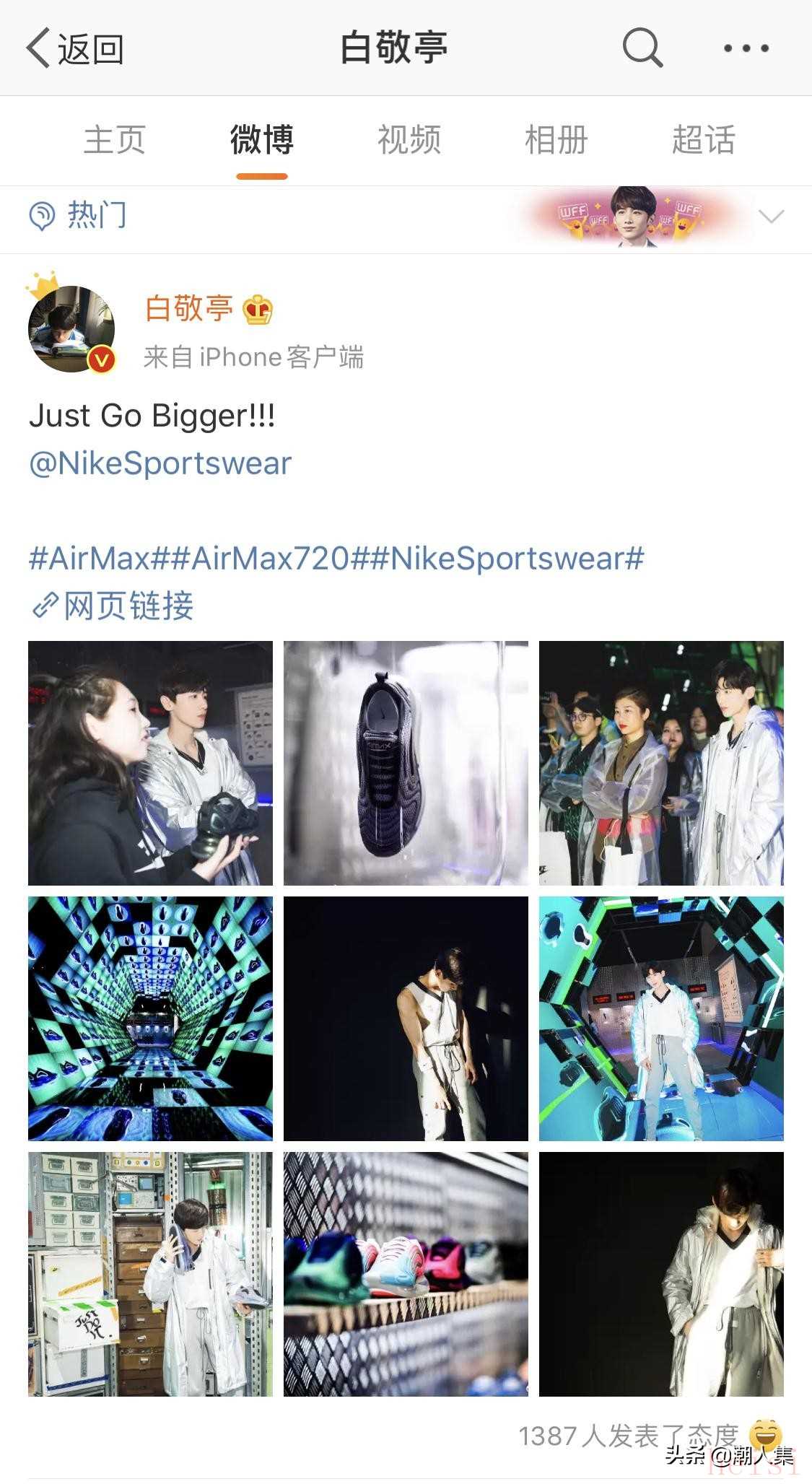Select the 微博 tab
Screen dimensions: 812x1484
coord(262,140)
